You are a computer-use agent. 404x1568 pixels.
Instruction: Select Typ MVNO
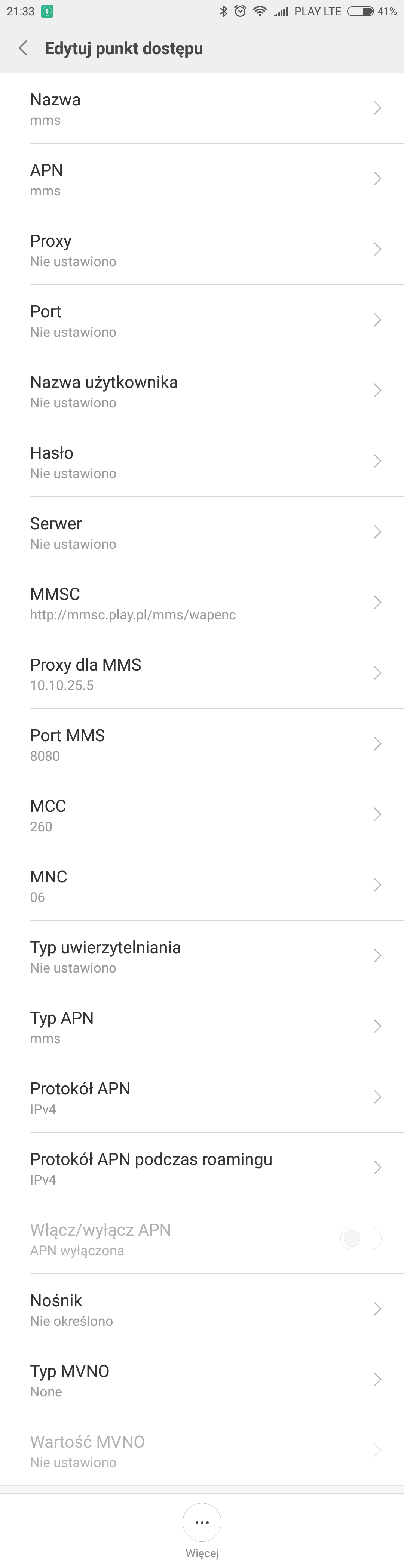[x=201, y=1380]
